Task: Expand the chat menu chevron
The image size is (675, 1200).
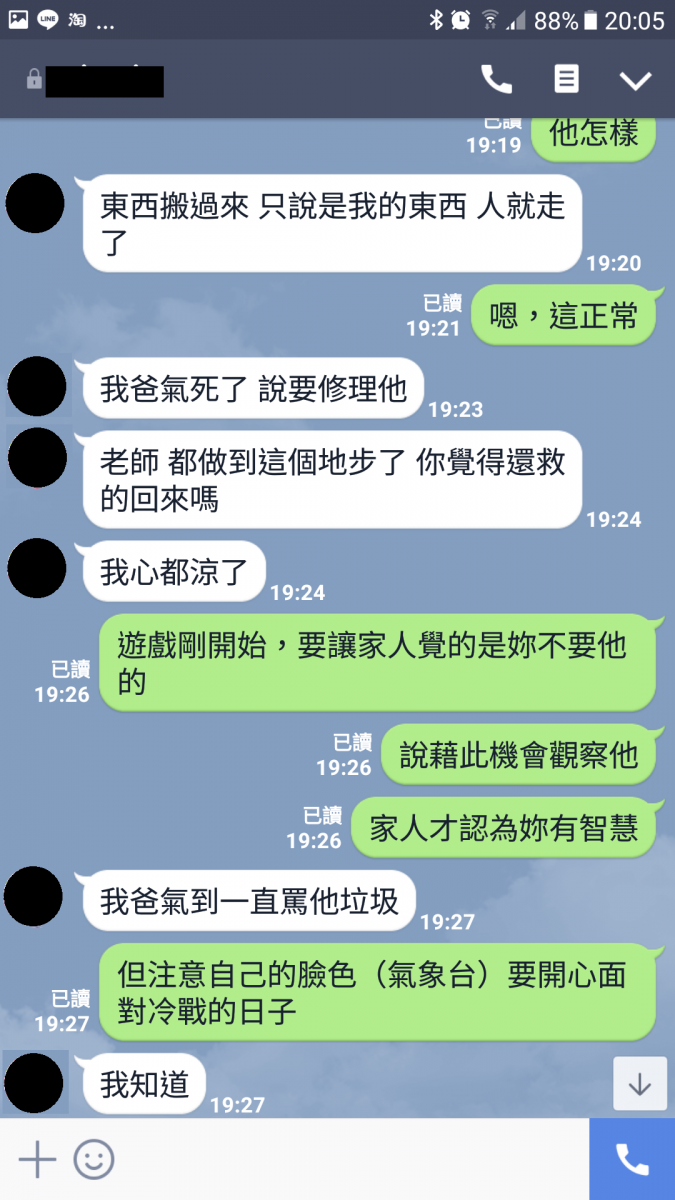Action: pos(635,81)
